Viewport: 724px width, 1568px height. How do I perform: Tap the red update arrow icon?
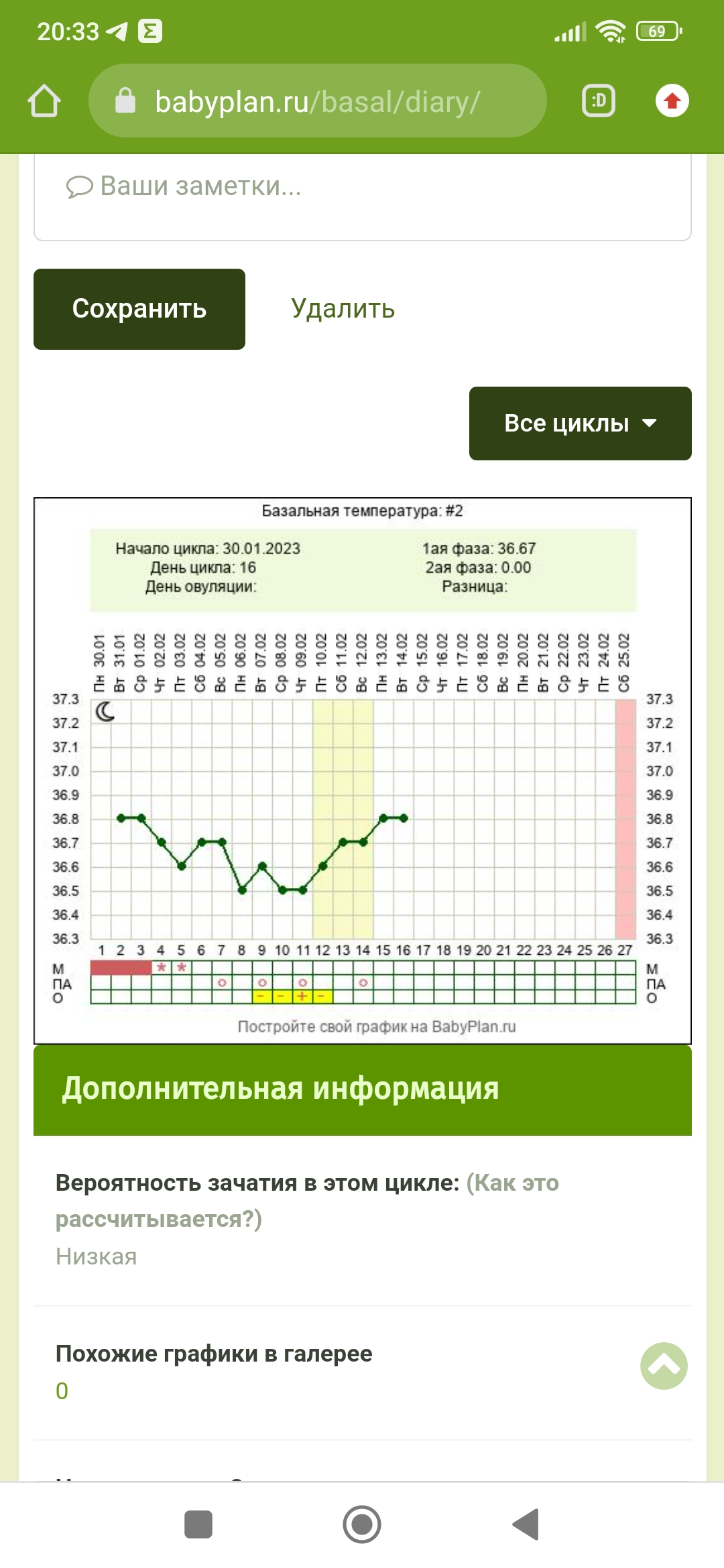pos(672,101)
